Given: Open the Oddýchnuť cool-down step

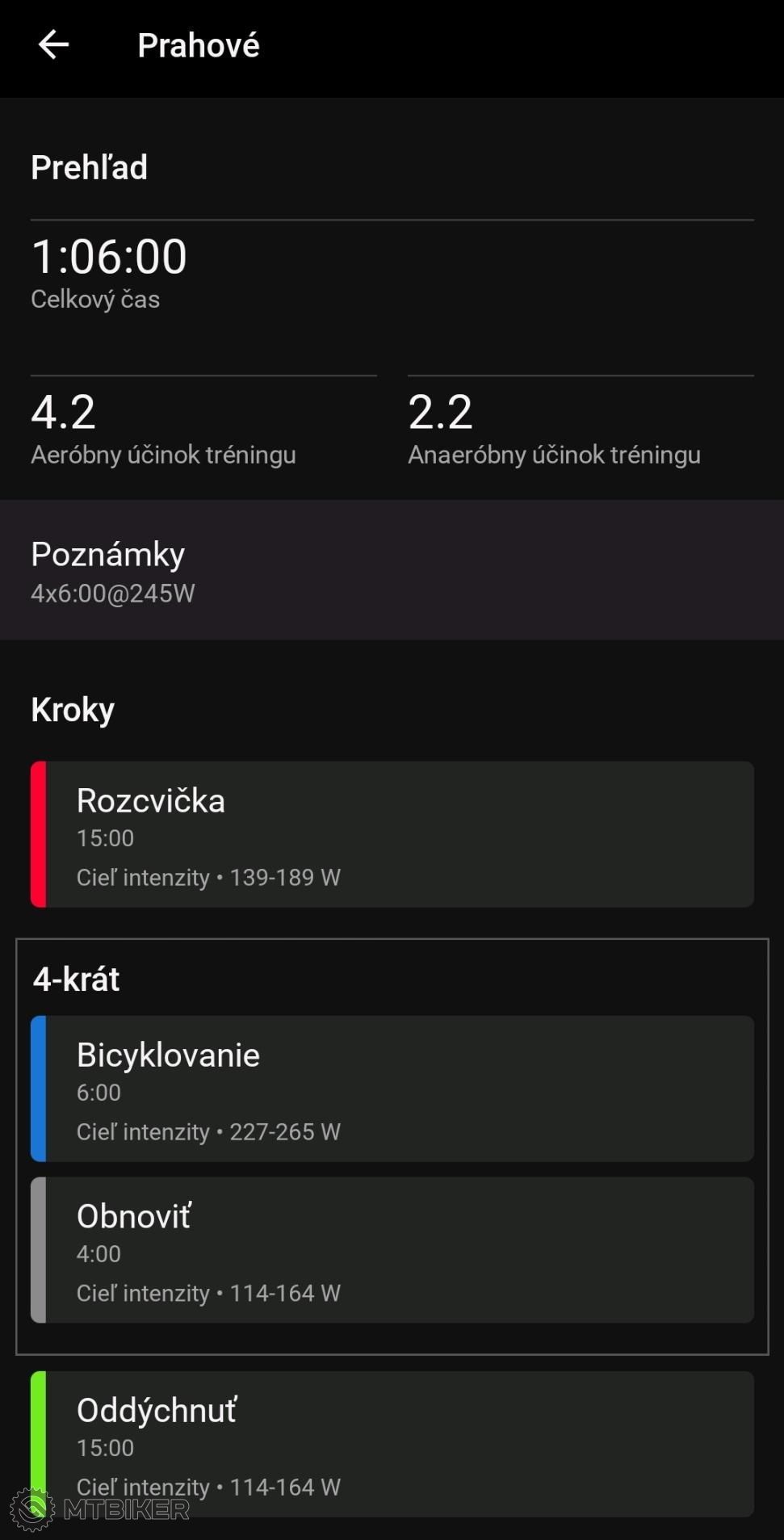Looking at the screenshot, I should (x=392, y=1444).
